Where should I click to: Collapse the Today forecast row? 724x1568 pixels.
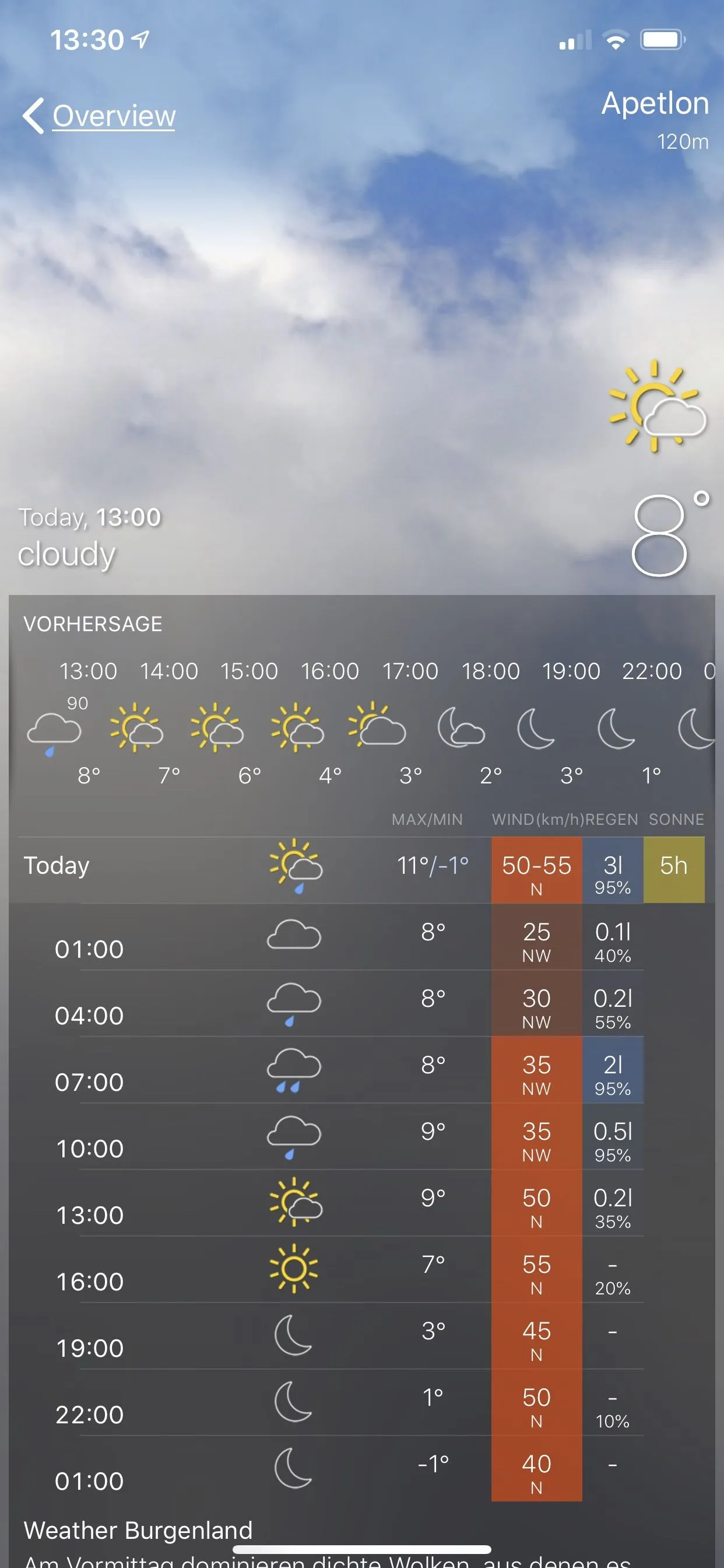[x=57, y=865]
